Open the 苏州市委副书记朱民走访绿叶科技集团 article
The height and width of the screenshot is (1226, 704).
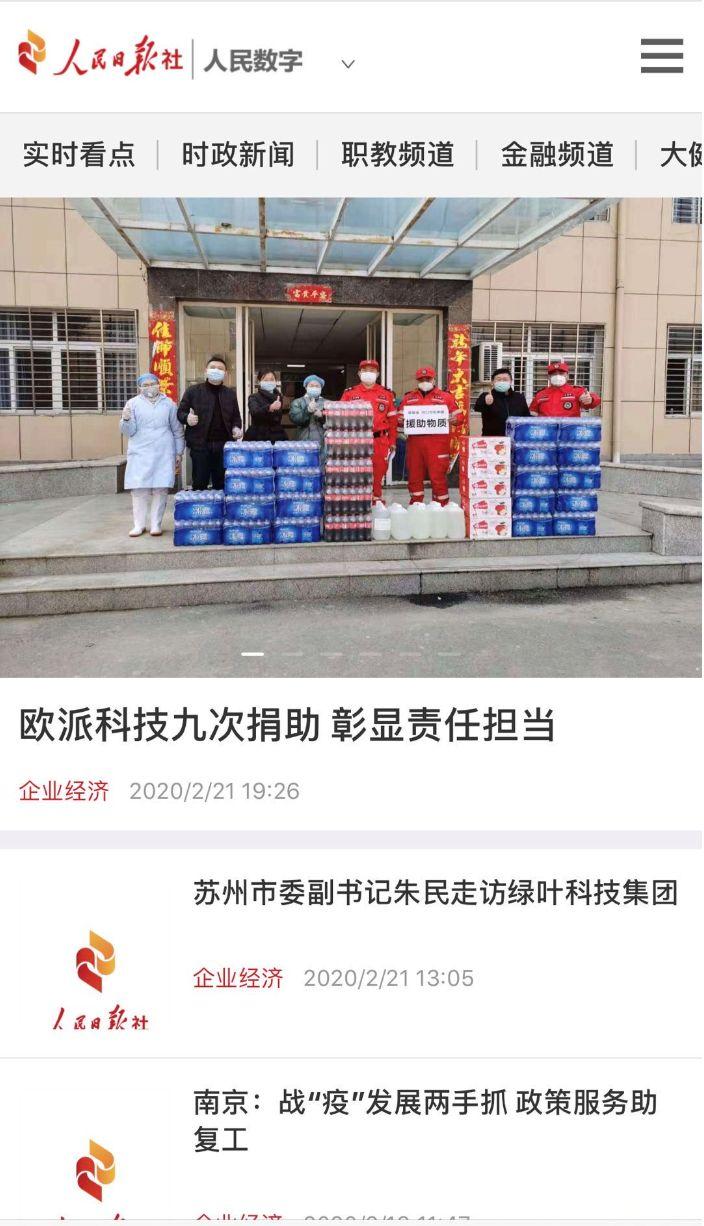point(435,892)
